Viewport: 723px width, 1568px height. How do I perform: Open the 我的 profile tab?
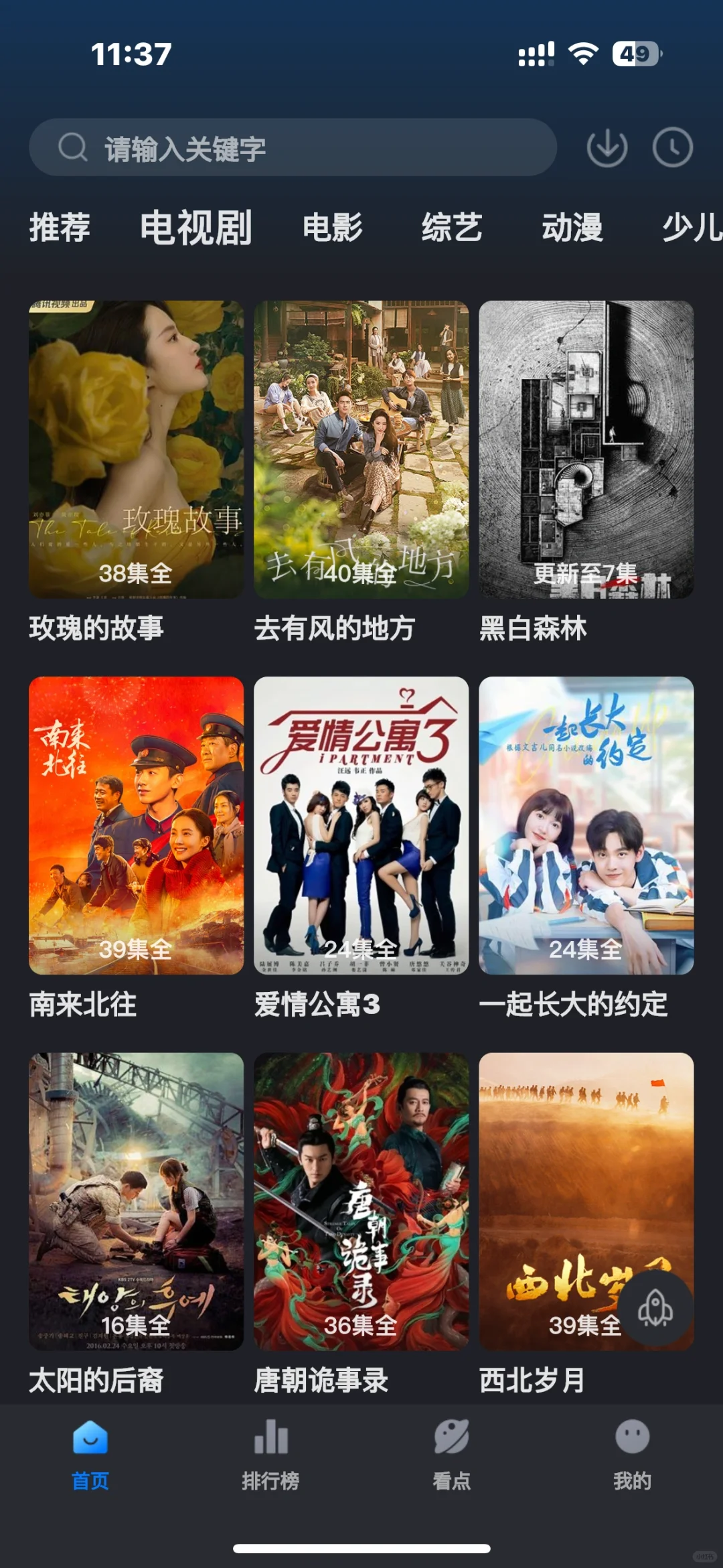632,1455
